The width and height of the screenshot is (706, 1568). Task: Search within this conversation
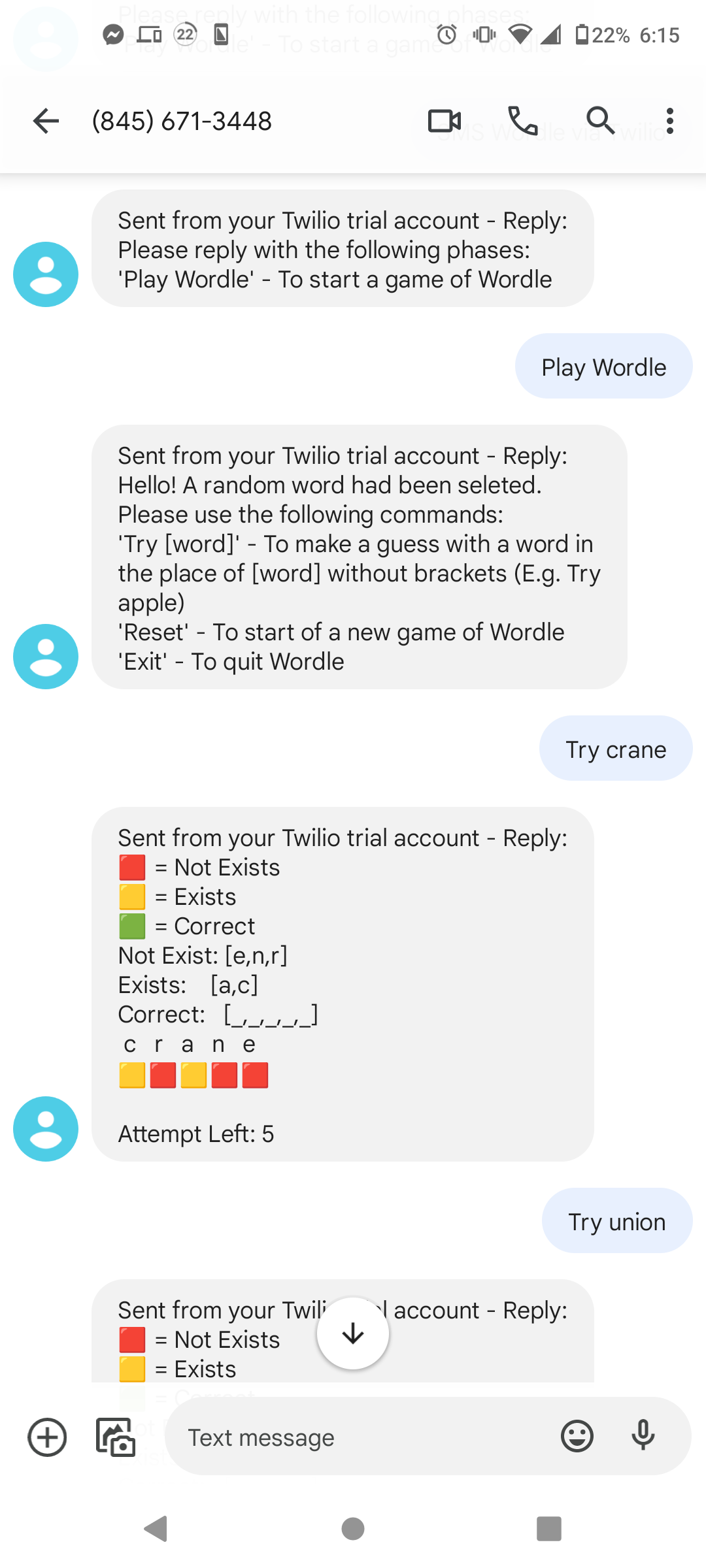[601, 121]
